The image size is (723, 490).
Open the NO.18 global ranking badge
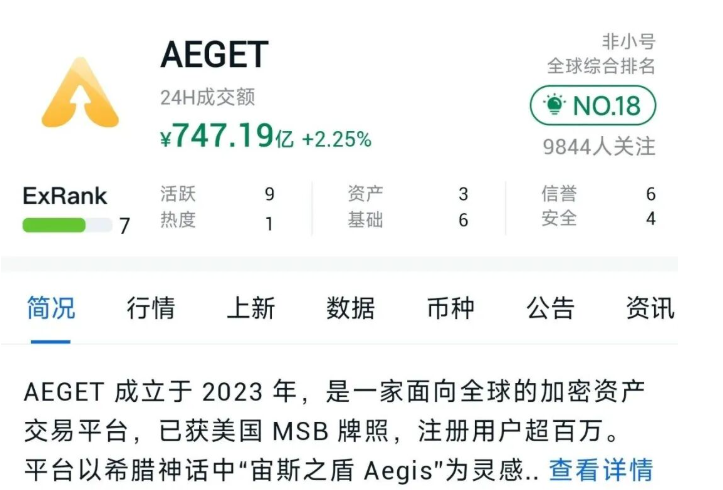(593, 105)
